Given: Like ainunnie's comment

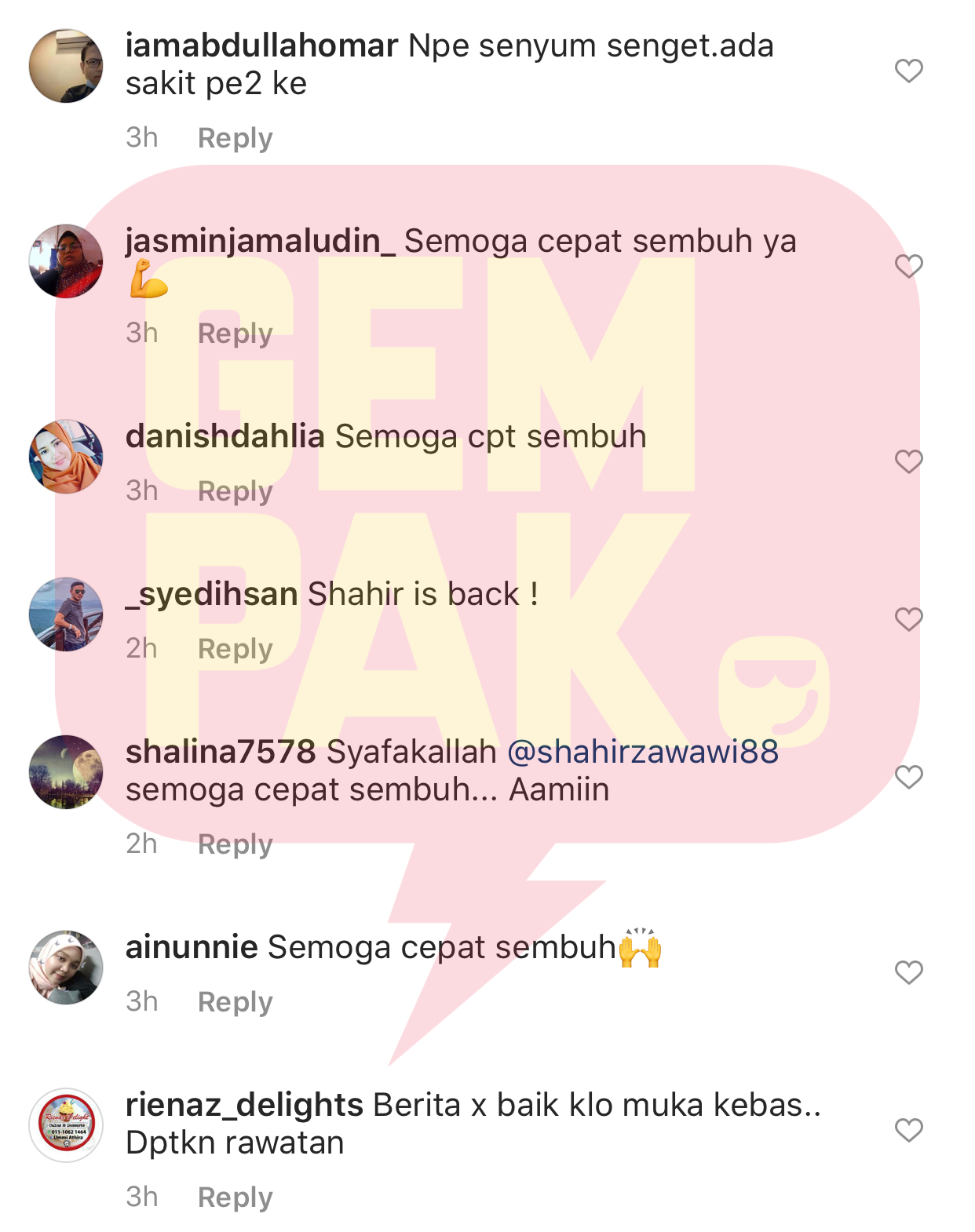Looking at the screenshot, I should [908, 972].
